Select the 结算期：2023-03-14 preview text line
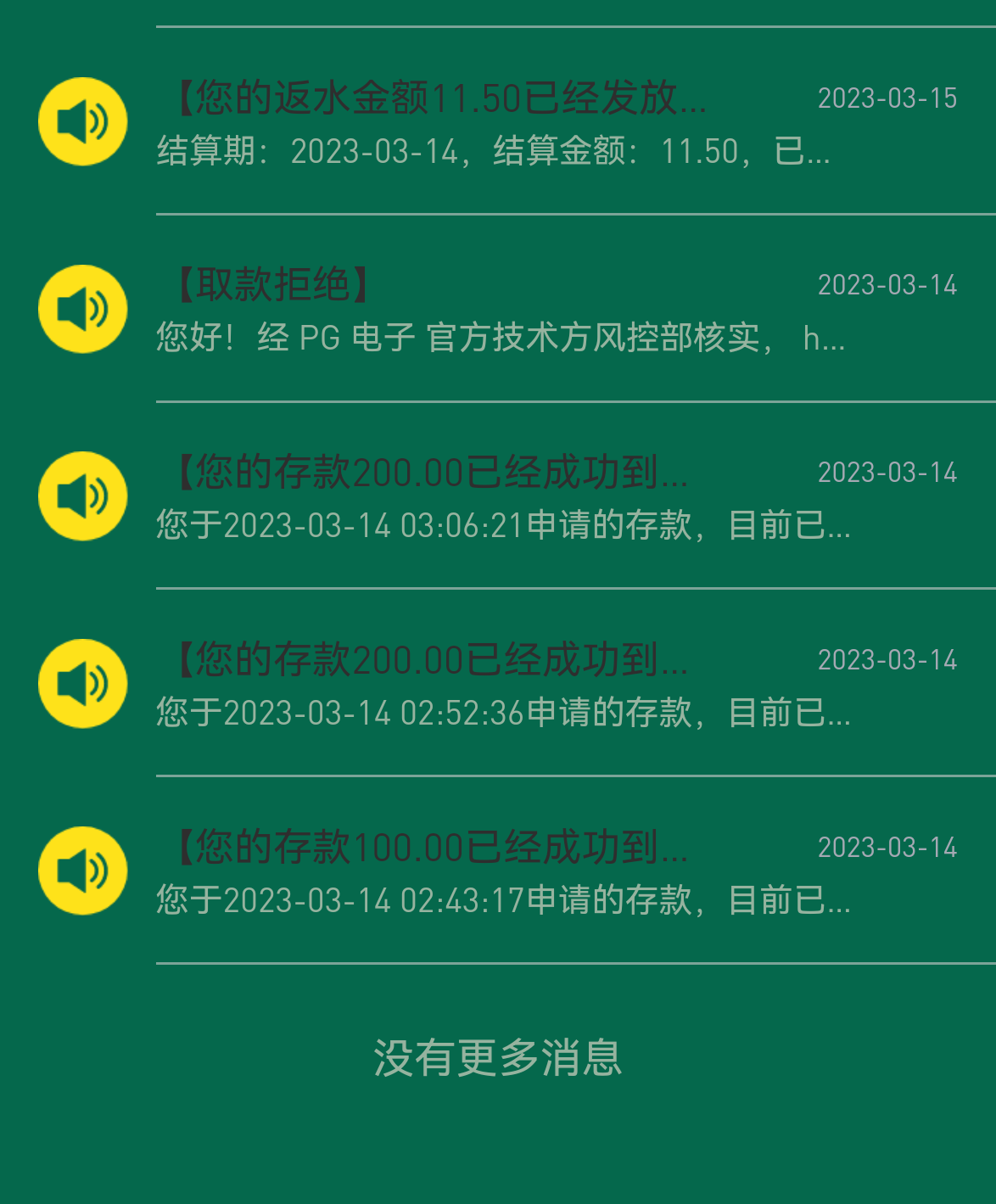This screenshot has height=1204, width=996. pyautogui.click(x=493, y=152)
